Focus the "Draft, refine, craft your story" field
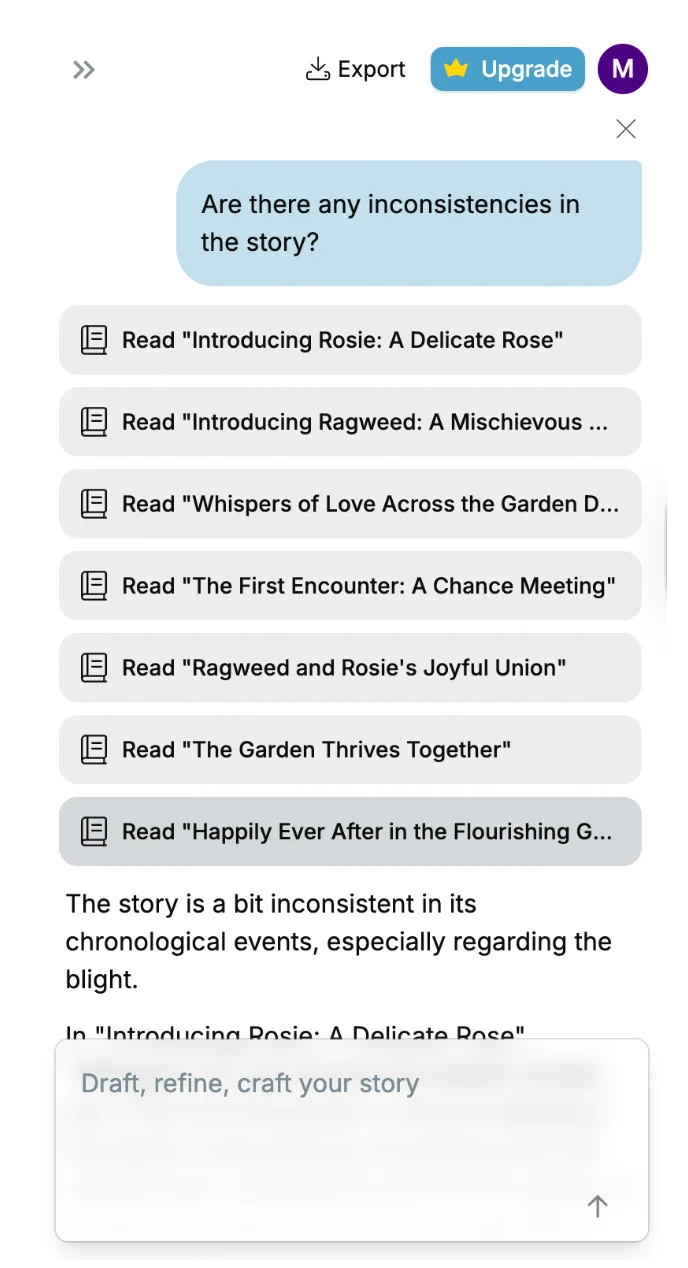 coord(330,1120)
